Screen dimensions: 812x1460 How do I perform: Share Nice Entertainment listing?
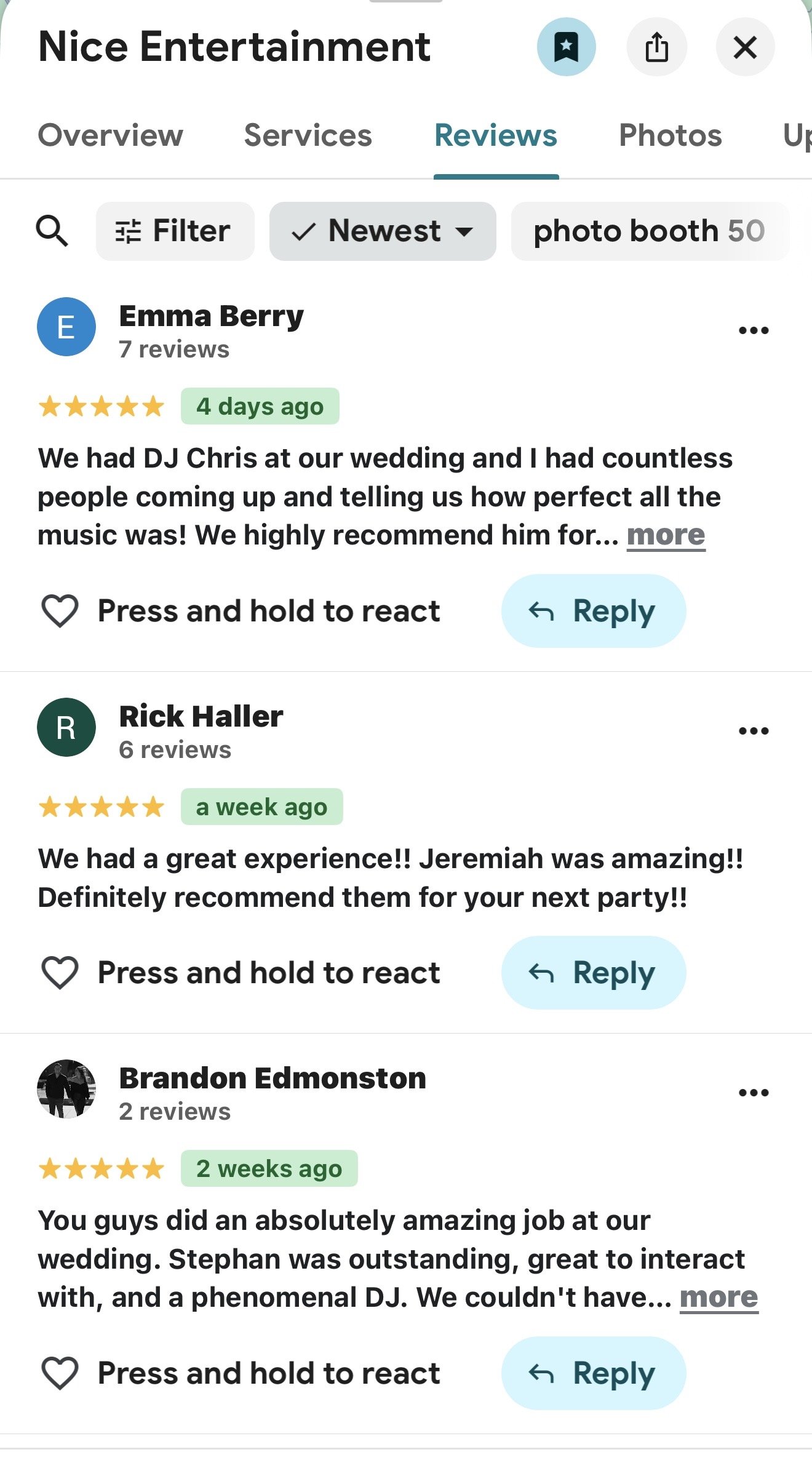656,47
